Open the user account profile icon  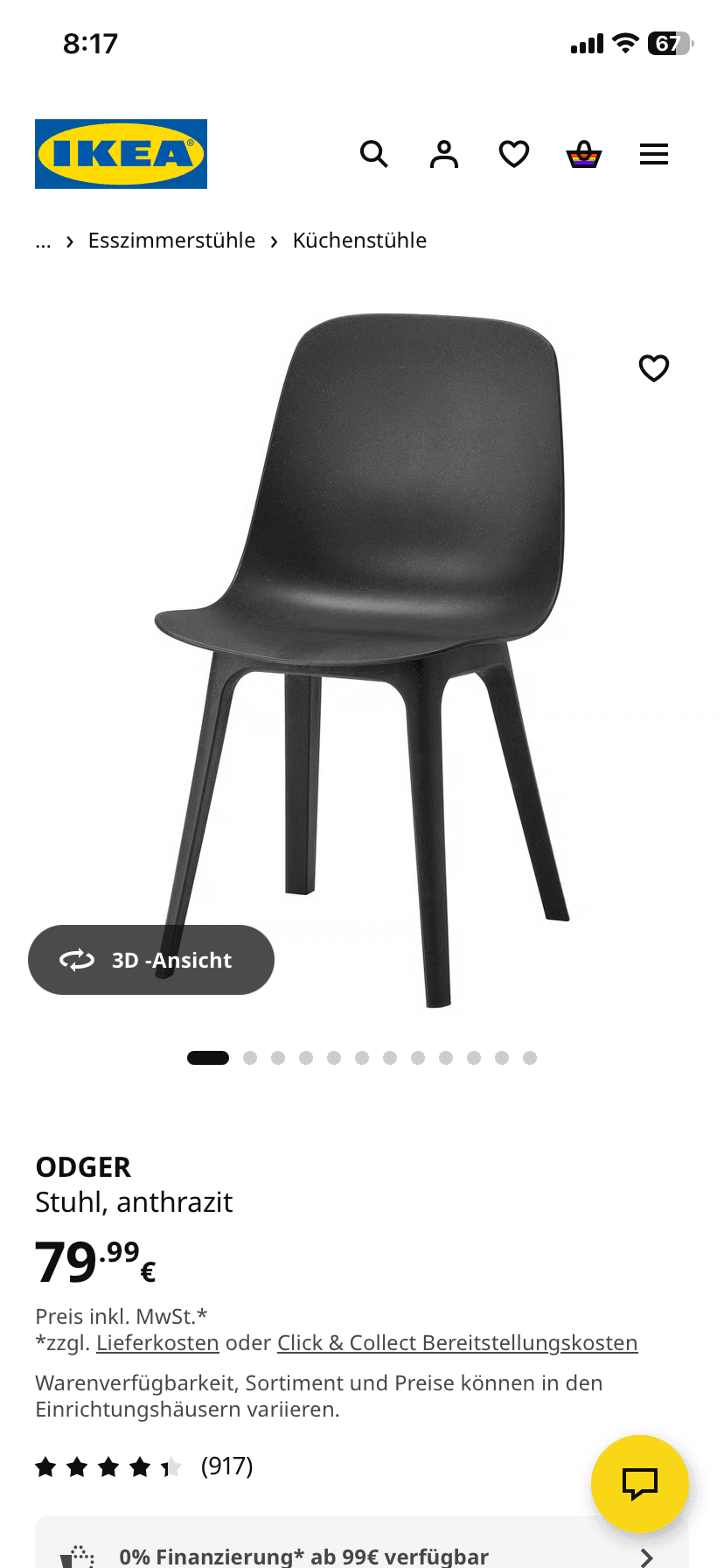click(x=444, y=154)
